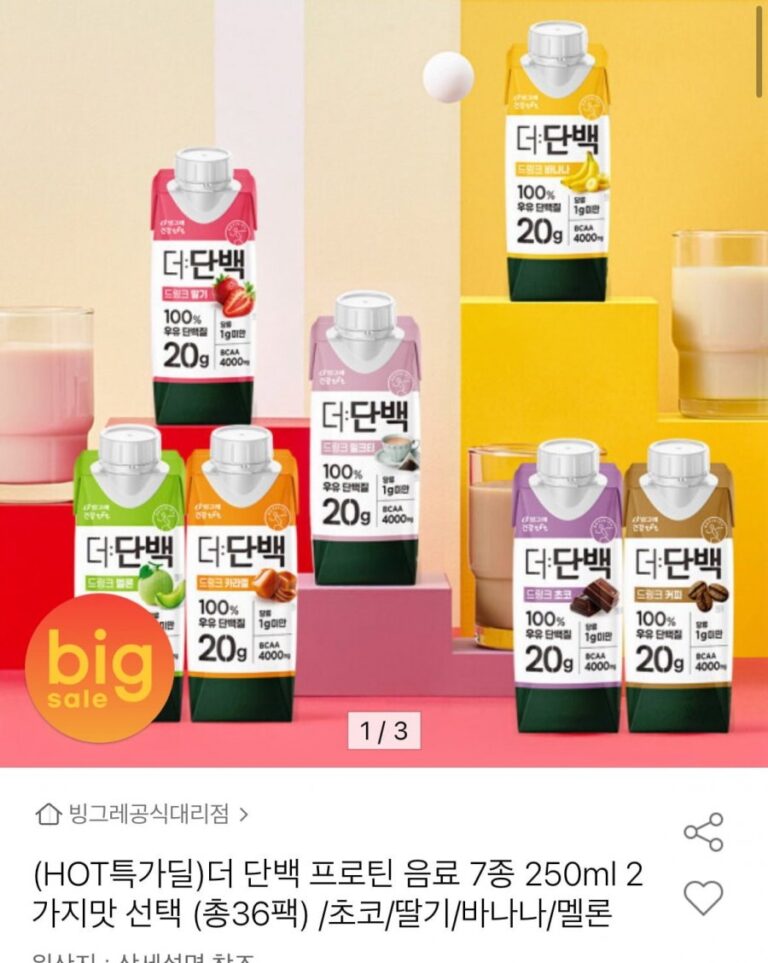Add product to wishlist with heart icon

pyautogui.click(x=703, y=897)
